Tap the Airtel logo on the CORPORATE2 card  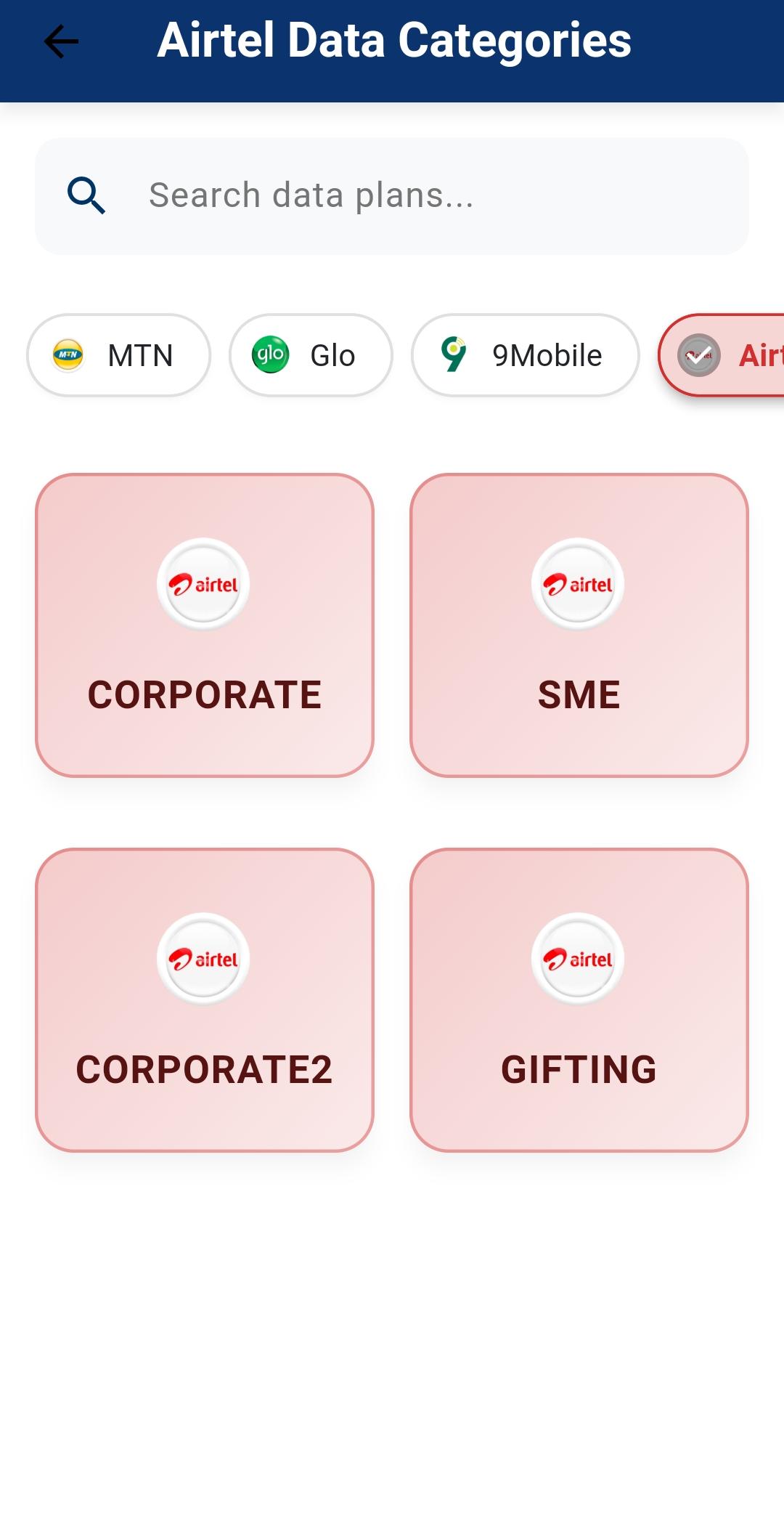point(205,958)
